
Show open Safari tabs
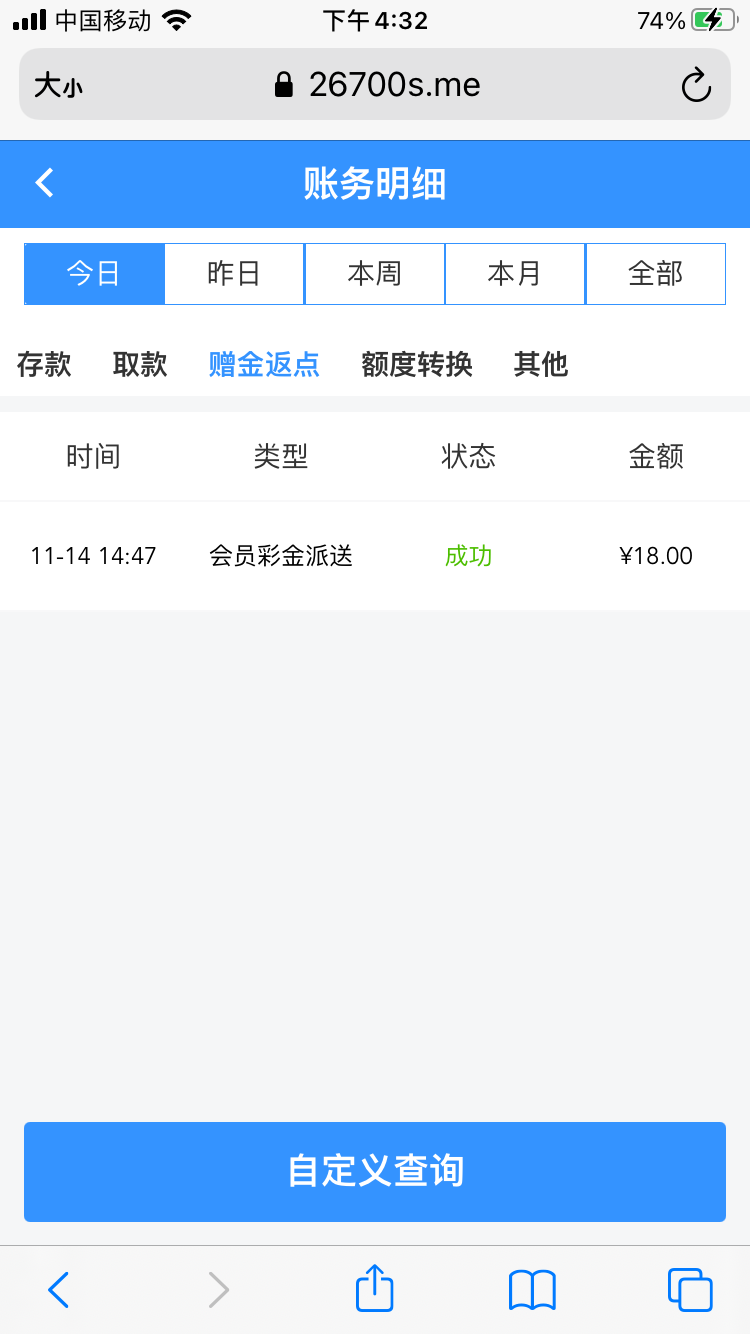(x=690, y=1289)
